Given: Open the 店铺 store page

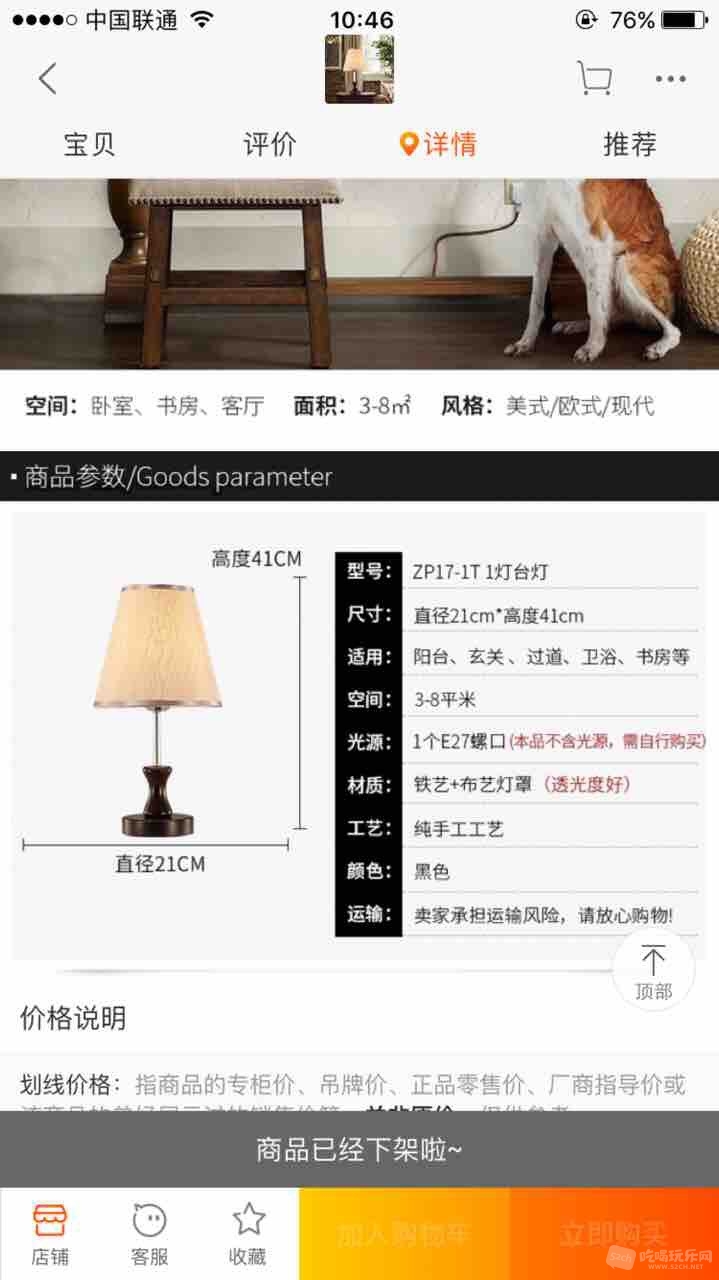Looking at the screenshot, I should click(x=50, y=1234).
